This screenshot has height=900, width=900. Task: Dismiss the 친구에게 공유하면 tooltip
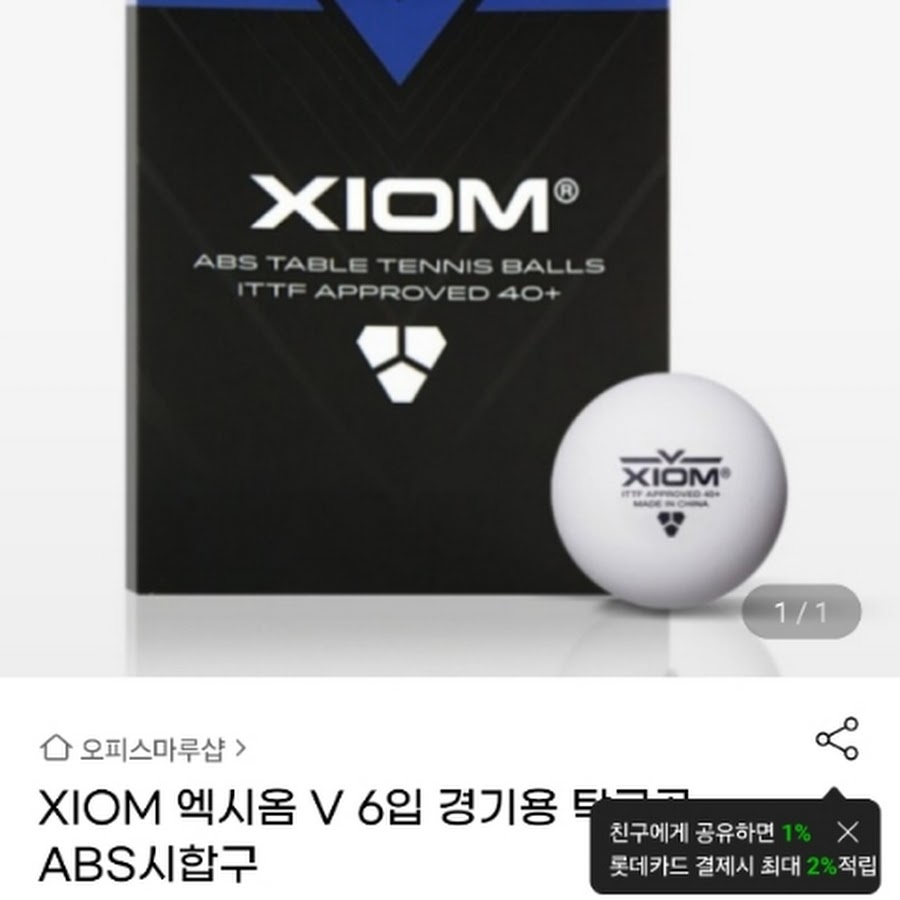point(848,832)
